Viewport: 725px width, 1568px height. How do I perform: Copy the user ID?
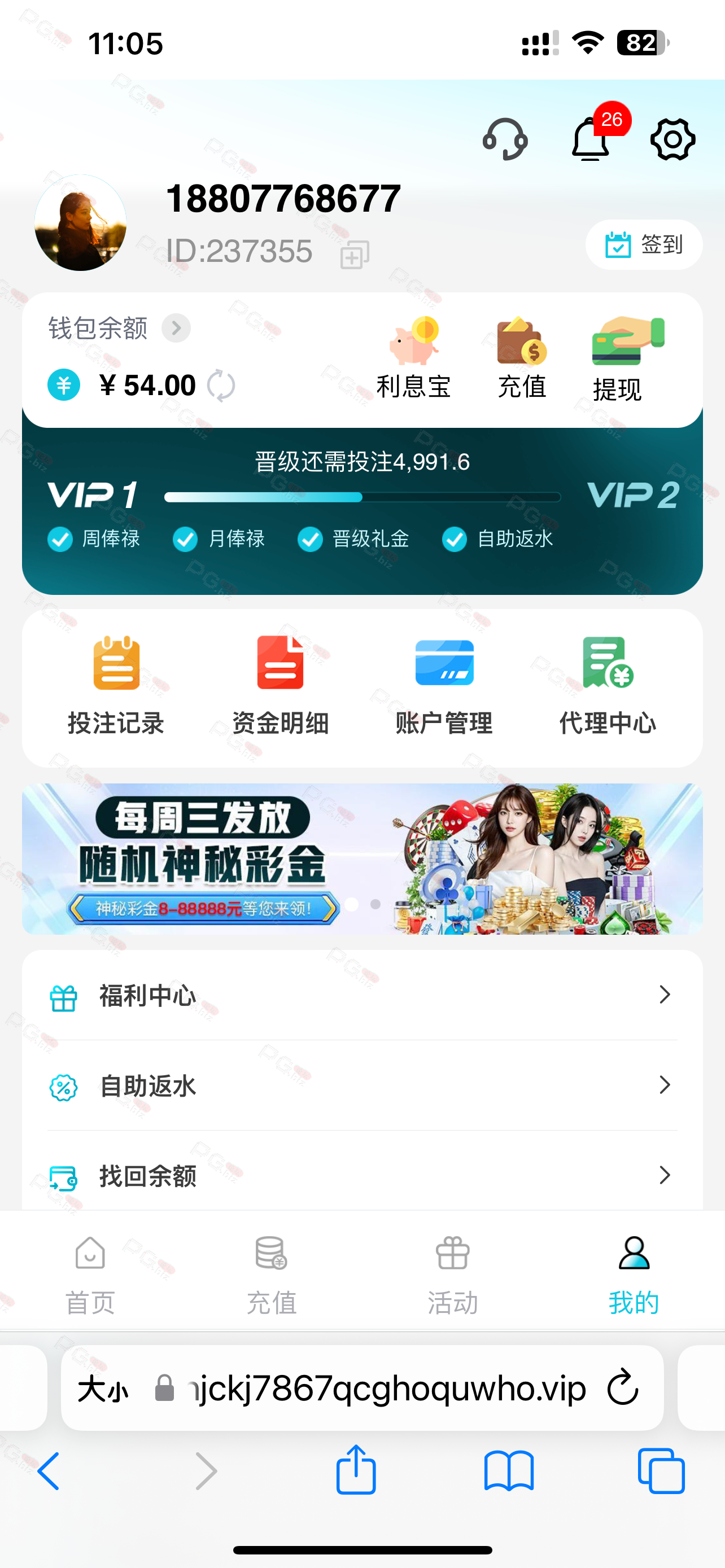tap(354, 255)
